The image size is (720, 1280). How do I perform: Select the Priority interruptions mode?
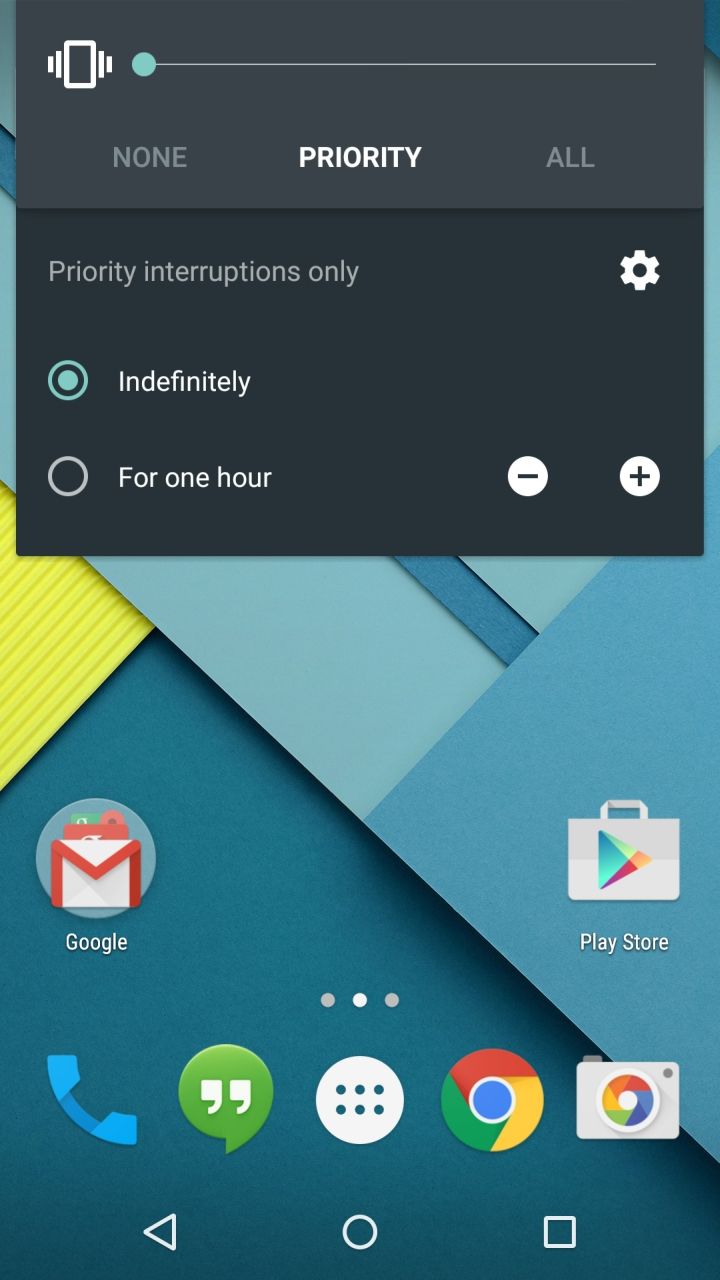click(360, 157)
